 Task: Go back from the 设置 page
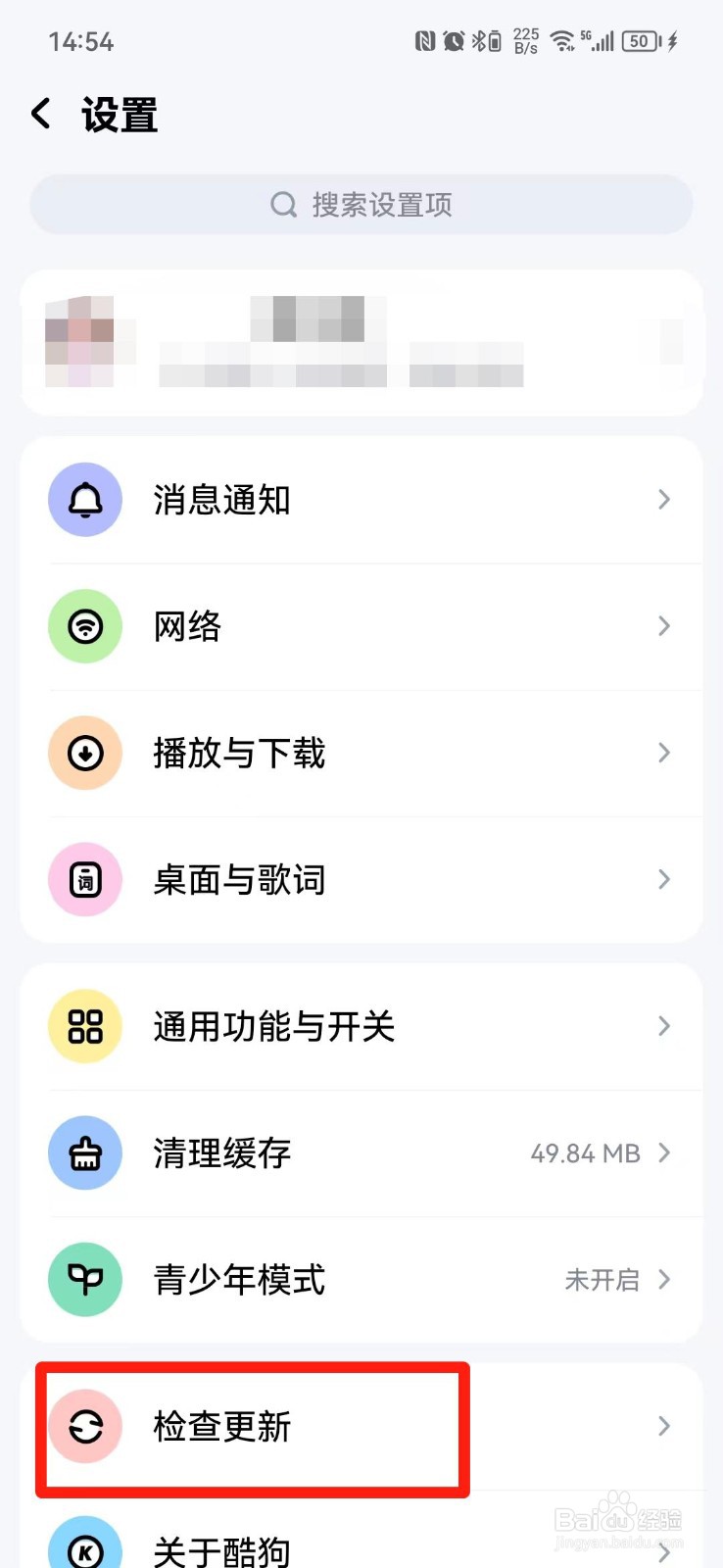click(x=41, y=114)
